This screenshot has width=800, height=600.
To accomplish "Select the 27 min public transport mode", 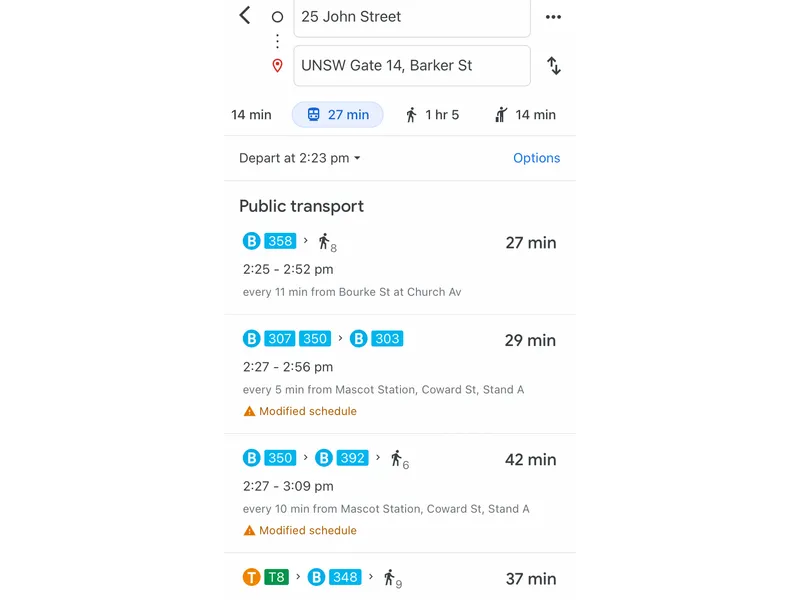I will pos(338,115).
